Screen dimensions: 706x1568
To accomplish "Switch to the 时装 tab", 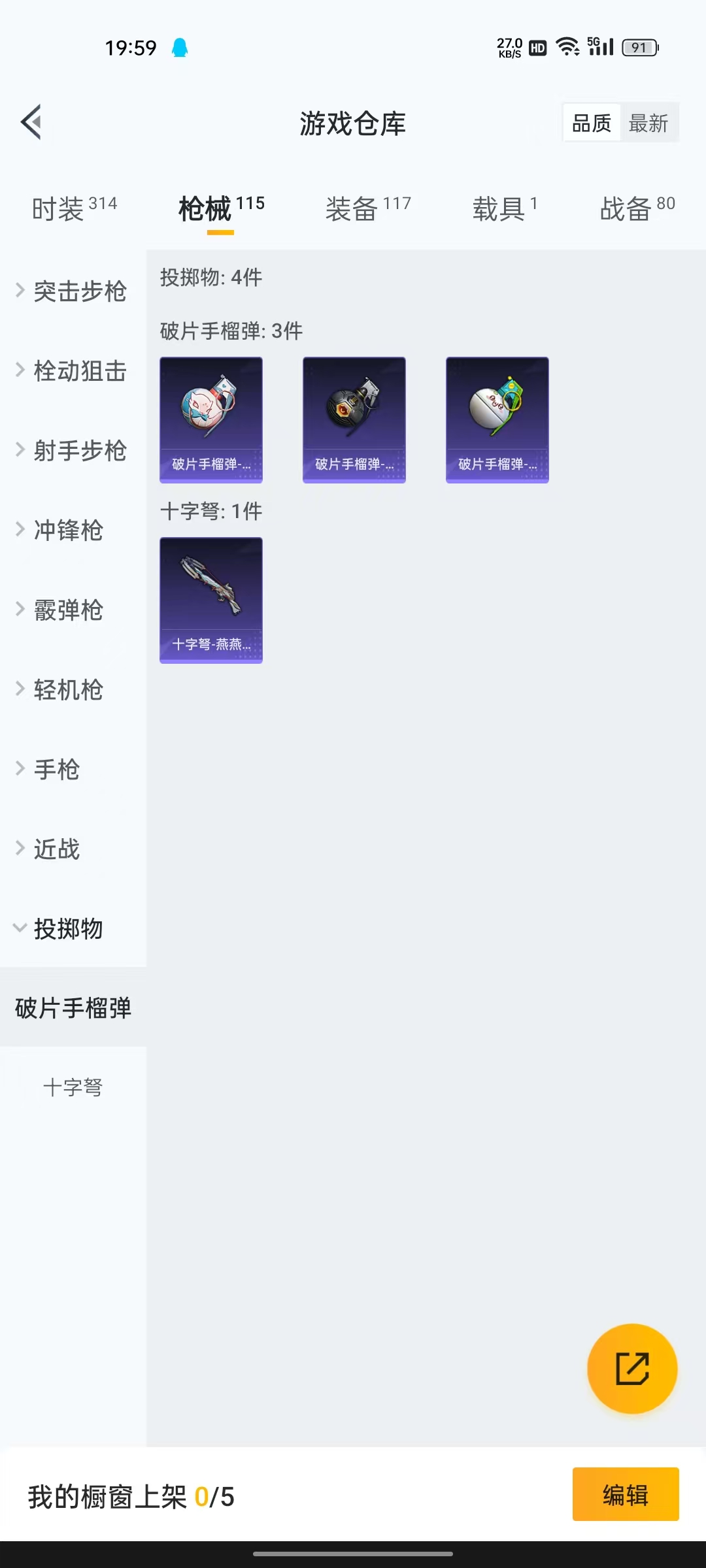I will [74, 208].
